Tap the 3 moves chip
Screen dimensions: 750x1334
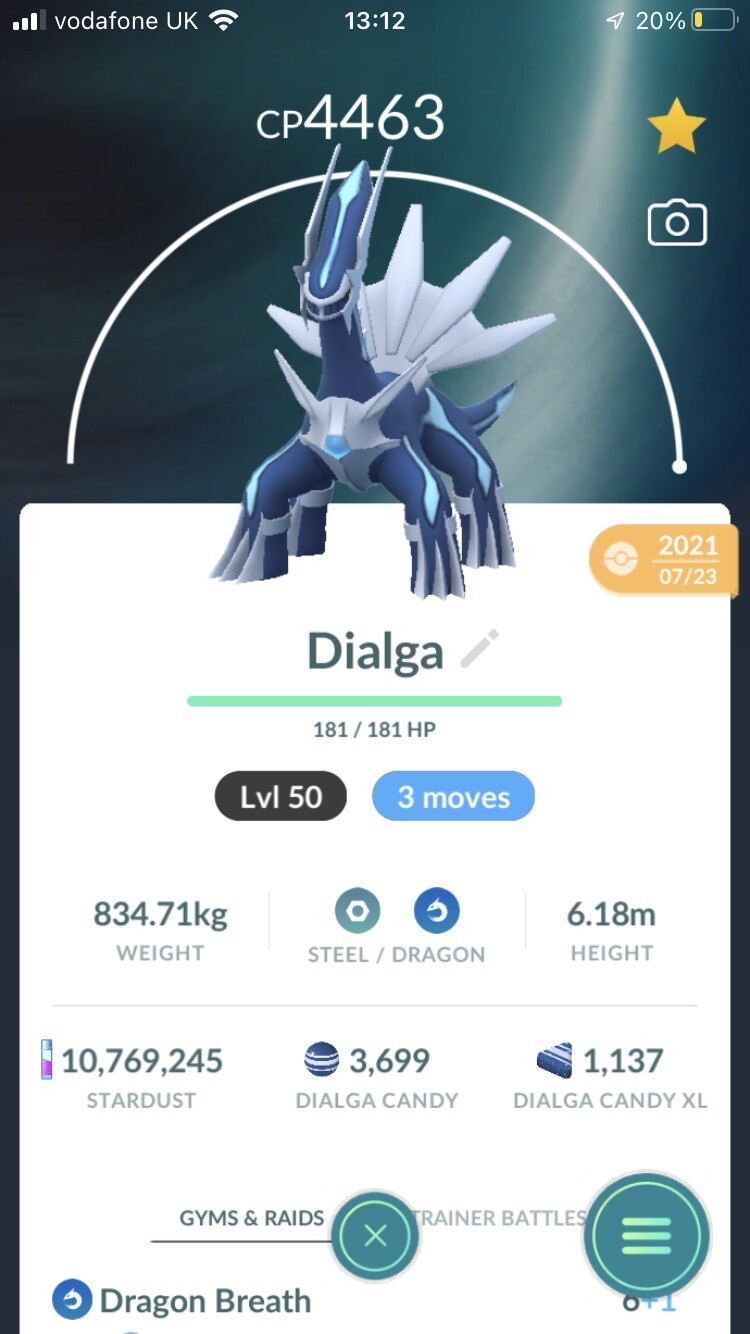[453, 797]
